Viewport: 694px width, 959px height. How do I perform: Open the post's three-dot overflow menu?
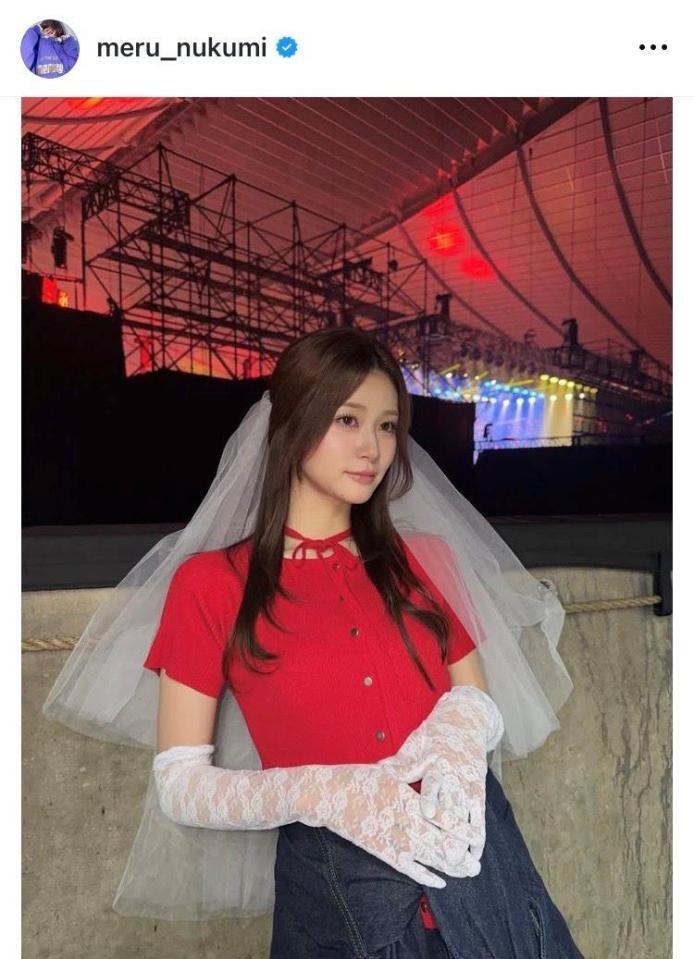[652, 48]
